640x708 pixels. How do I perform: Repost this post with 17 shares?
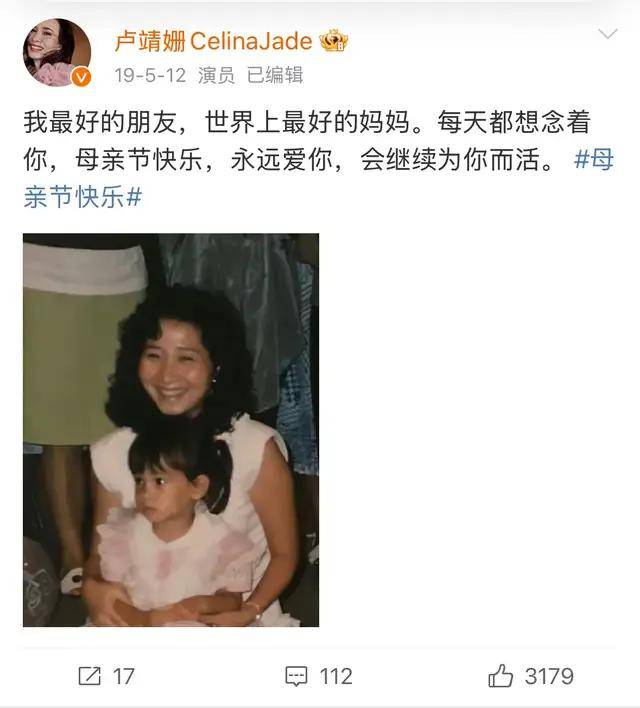(106, 677)
